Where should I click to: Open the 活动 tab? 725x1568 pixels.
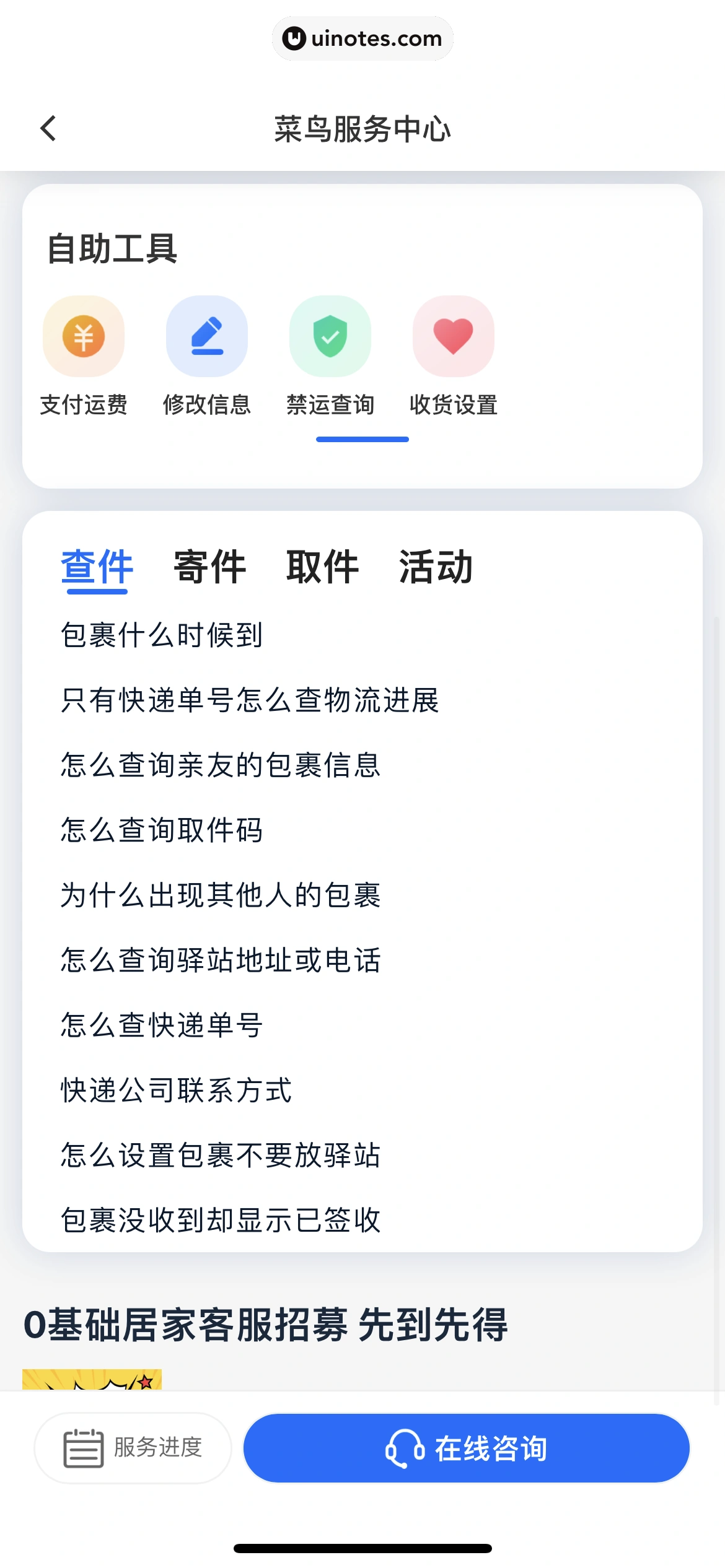click(436, 567)
